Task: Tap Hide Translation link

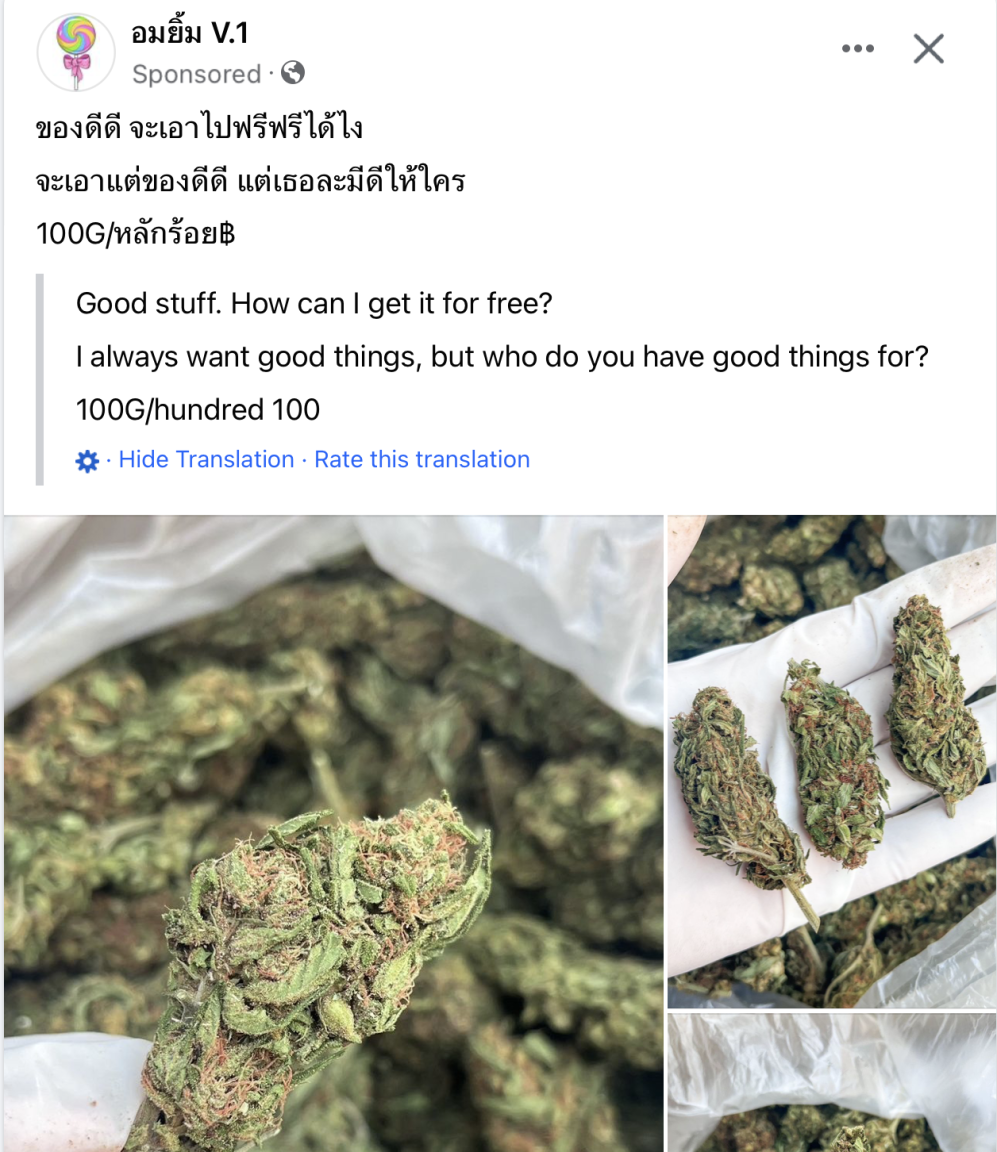Action: pos(206,460)
